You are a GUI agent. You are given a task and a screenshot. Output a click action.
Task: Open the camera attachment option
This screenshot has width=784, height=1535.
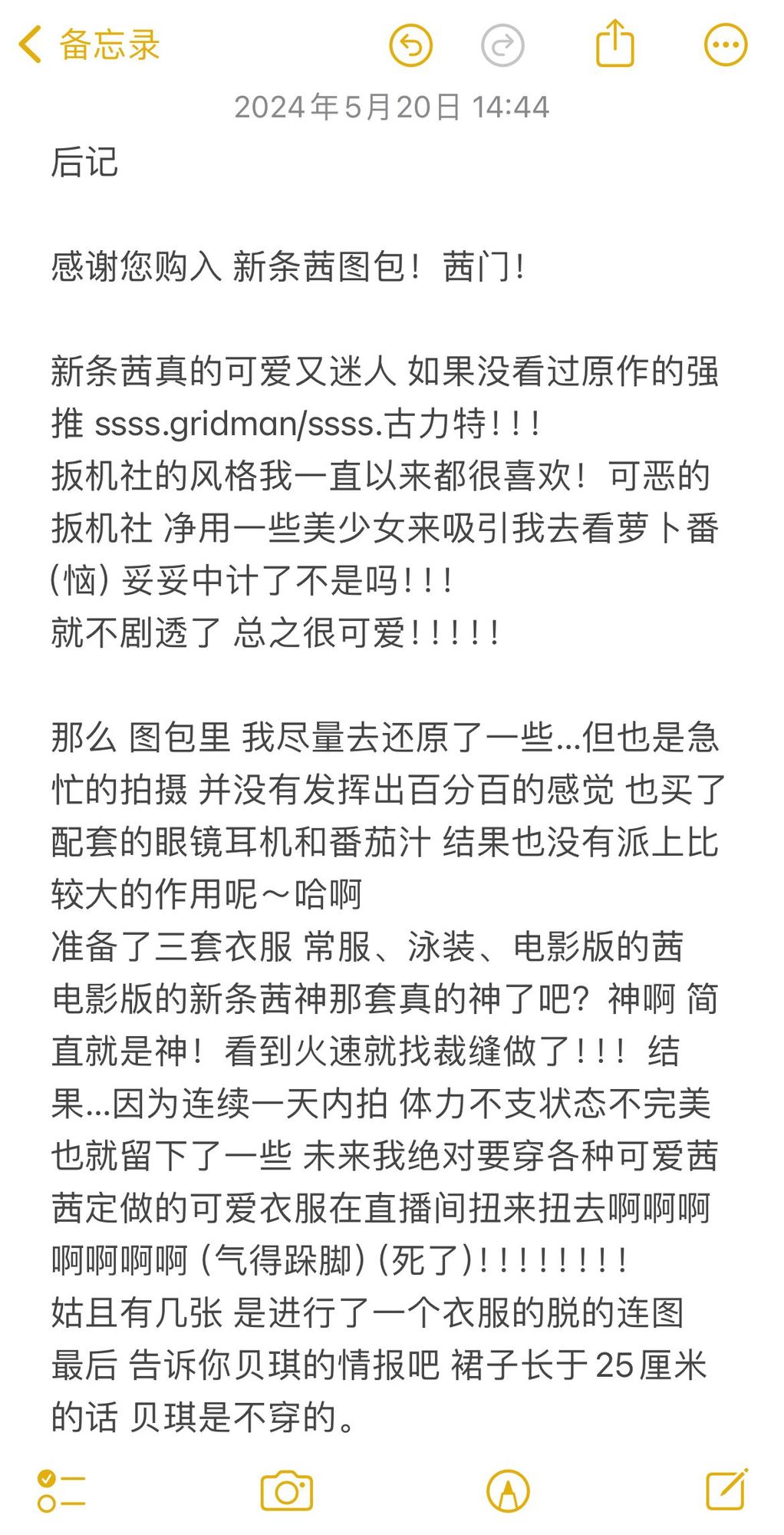[x=286, y=1491]
